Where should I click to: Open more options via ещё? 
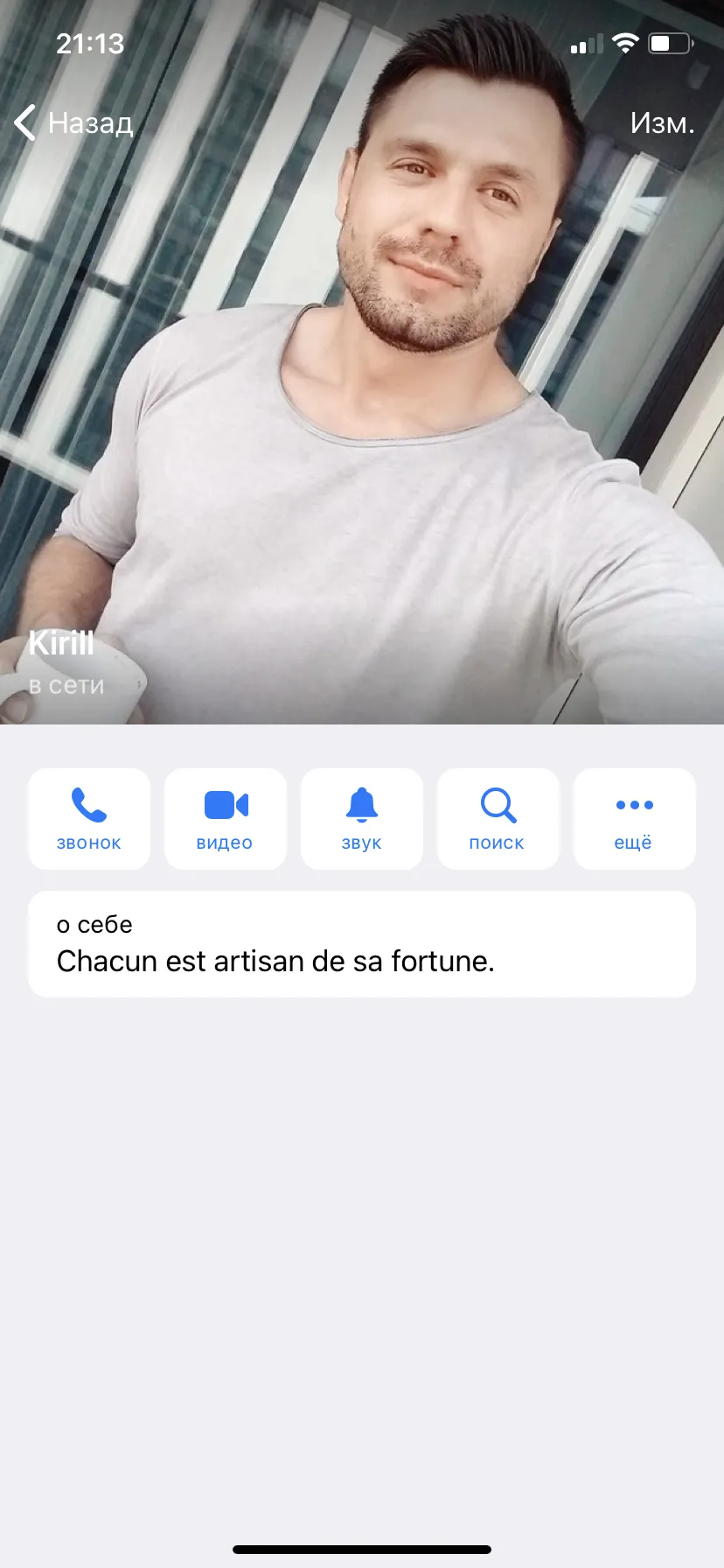point(635,819)
